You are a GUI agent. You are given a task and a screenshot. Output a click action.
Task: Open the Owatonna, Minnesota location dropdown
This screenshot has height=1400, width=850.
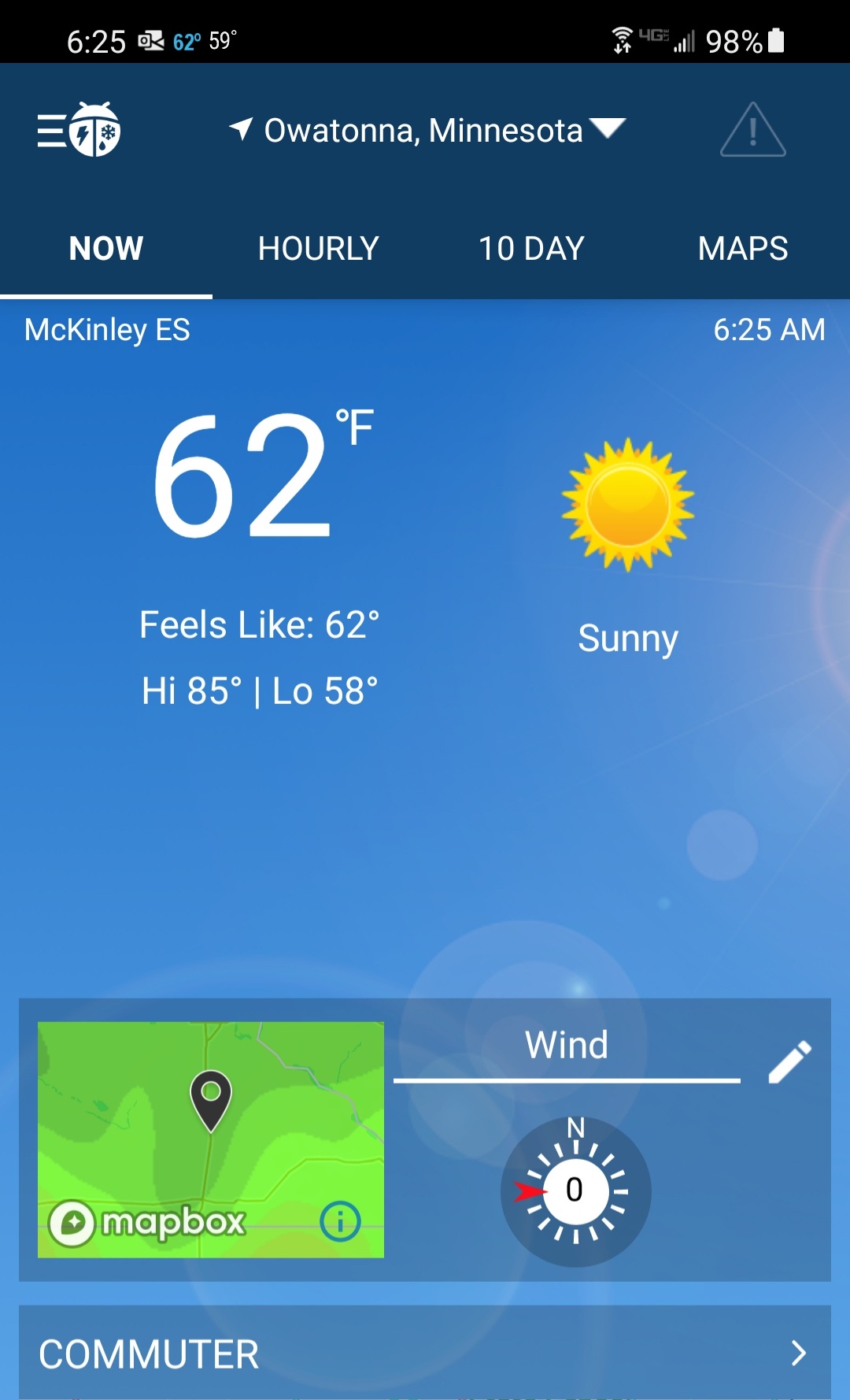point(427,130)
